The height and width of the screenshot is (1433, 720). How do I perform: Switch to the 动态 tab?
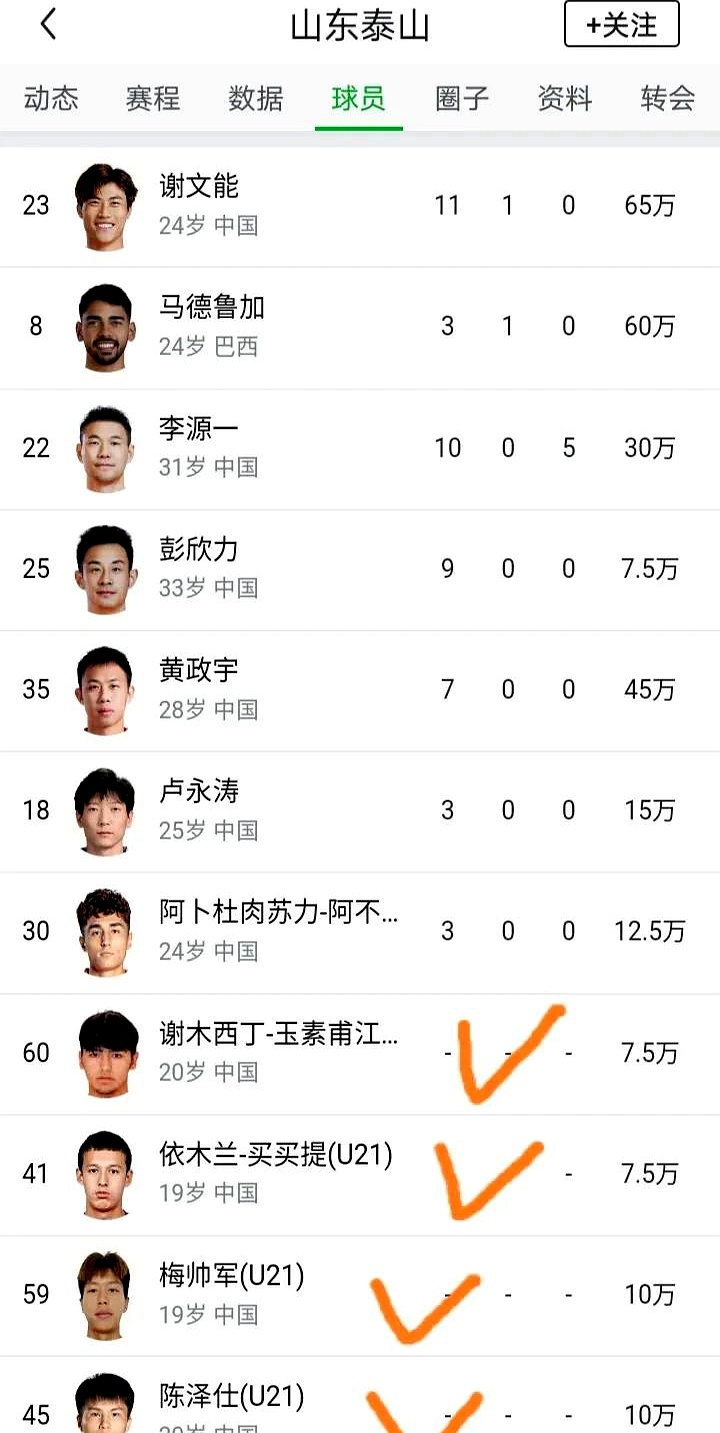(51, 99)
